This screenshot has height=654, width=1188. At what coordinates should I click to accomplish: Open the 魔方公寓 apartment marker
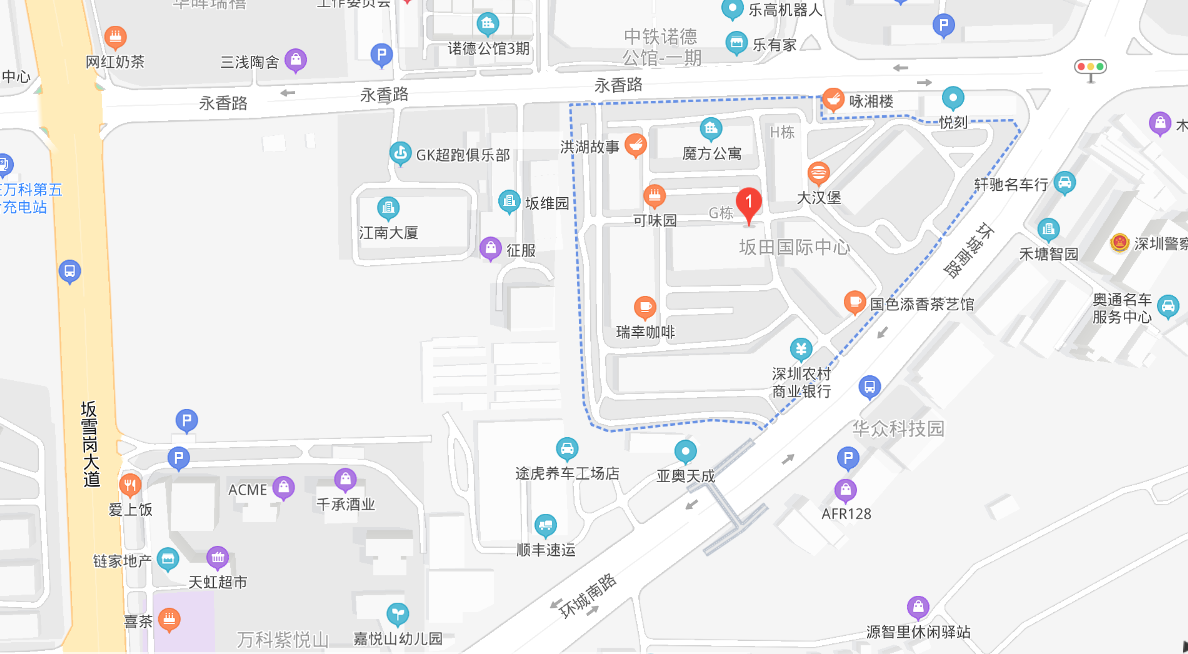711,128
